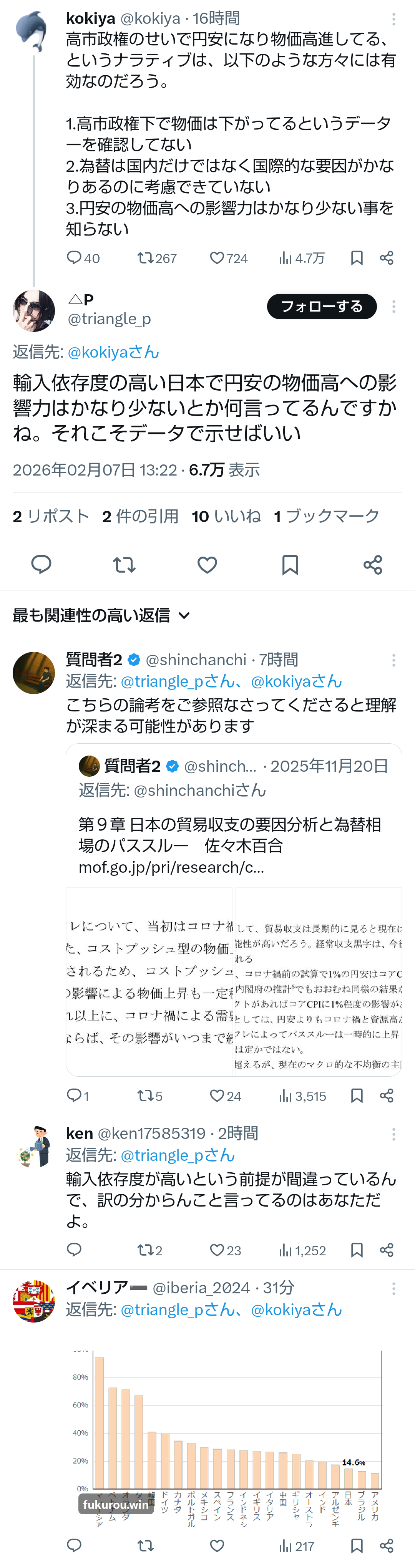415x1568 pixels.
Task: Like ken's reply with 23 likes
Action: 217,1250
